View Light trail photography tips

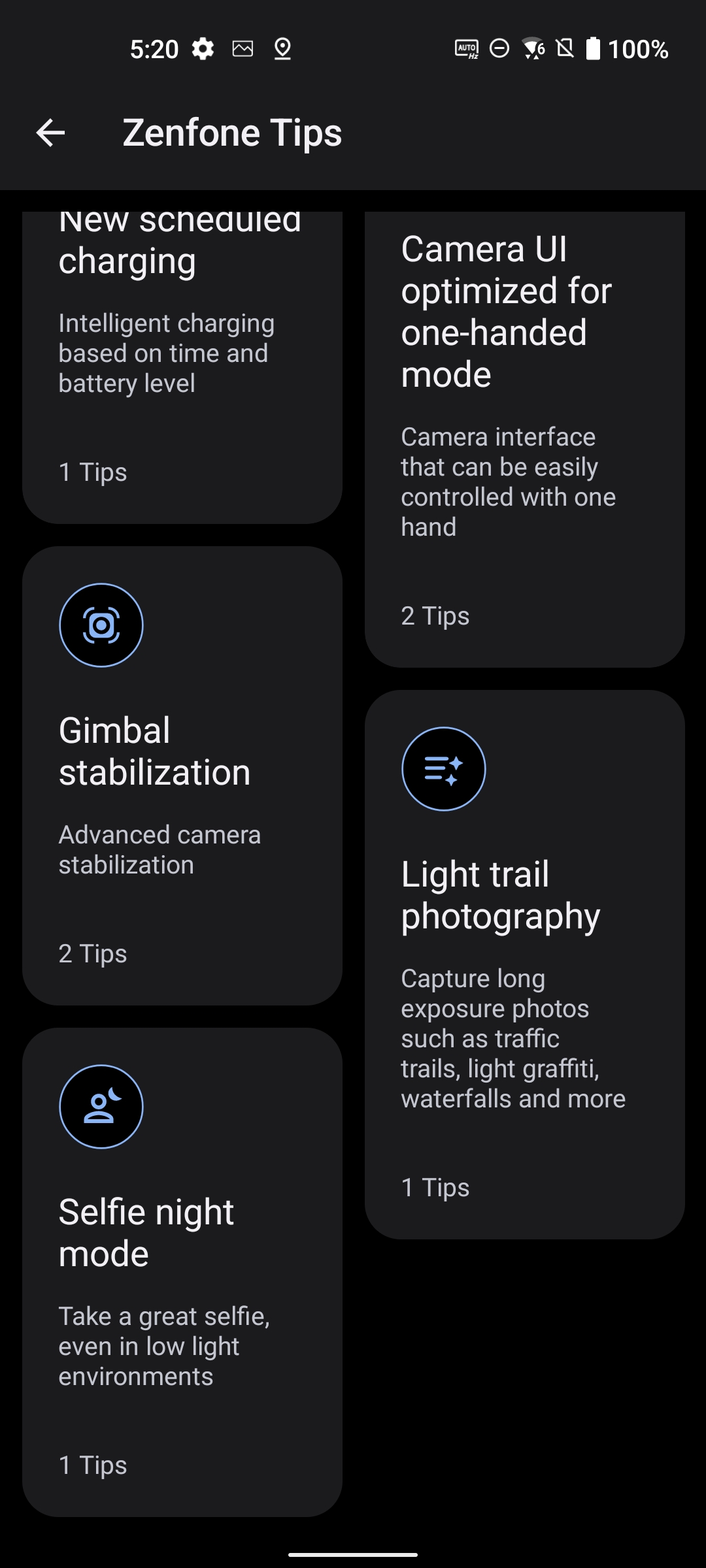(x=525, y=964)
